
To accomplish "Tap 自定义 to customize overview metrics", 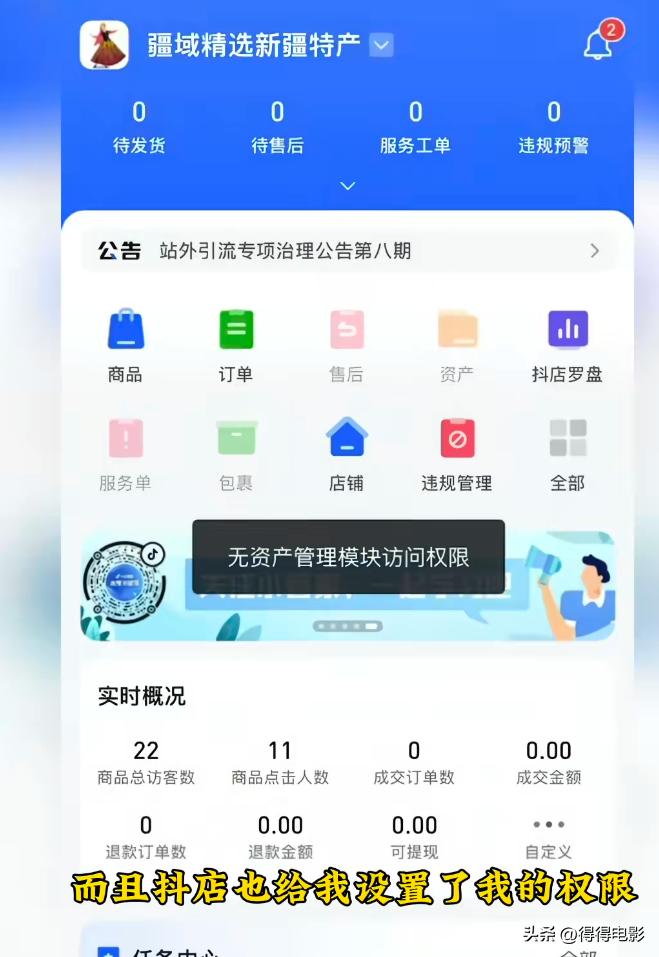I will 548,837.
